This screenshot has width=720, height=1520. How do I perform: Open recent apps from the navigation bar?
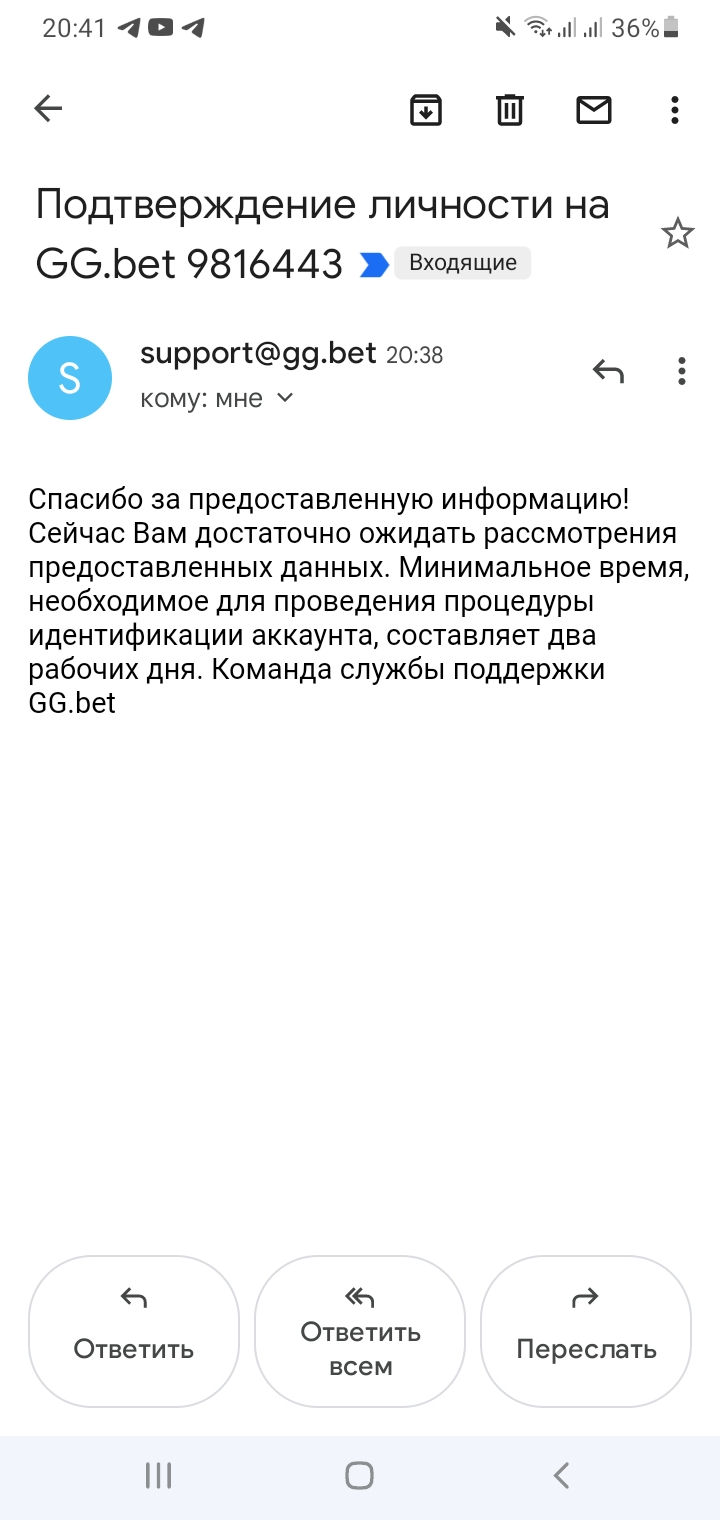(158, 1475)
